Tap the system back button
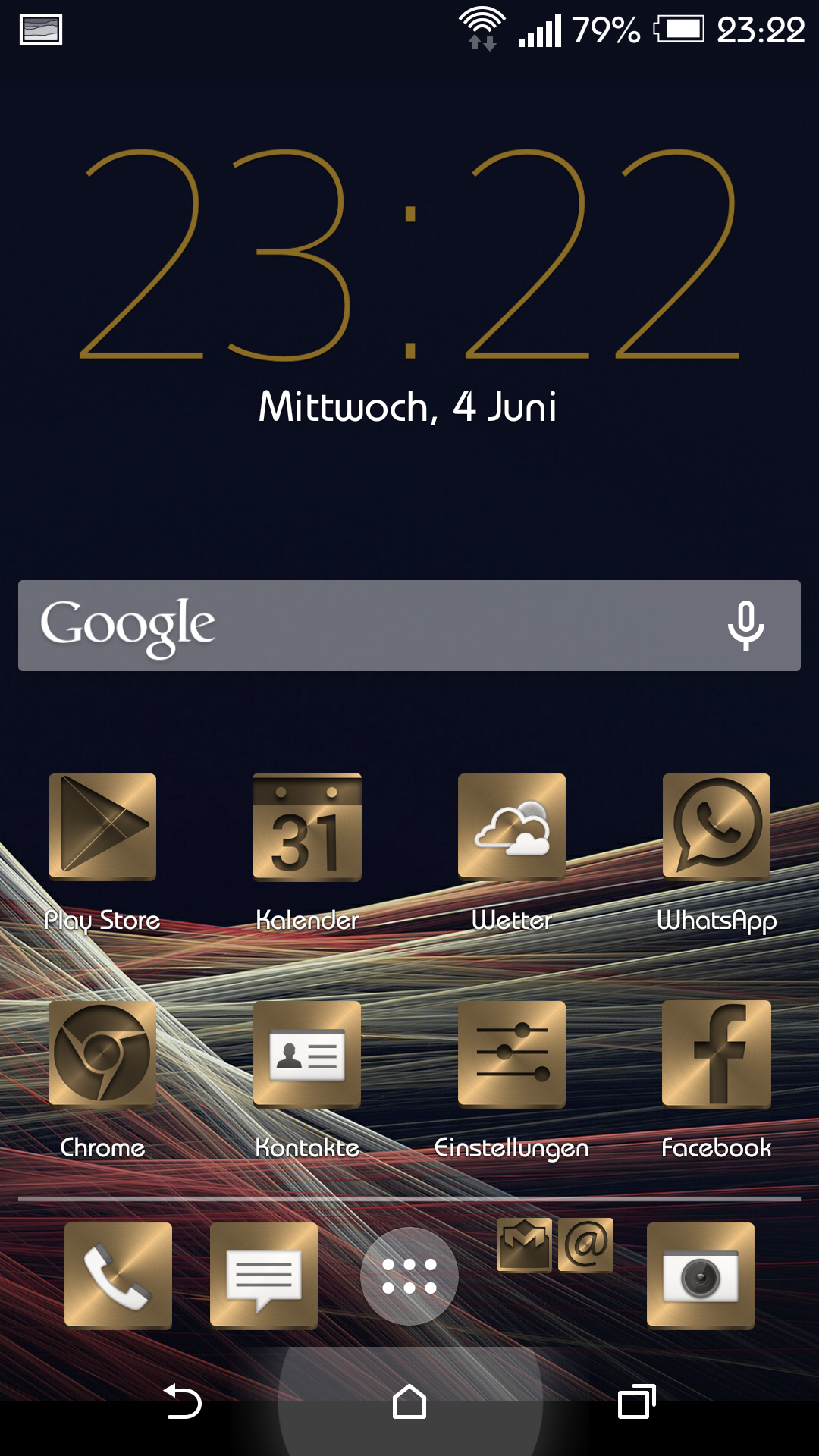Screen dimensions: 819x1456 pyautogui.click(x=182, y=1401)
